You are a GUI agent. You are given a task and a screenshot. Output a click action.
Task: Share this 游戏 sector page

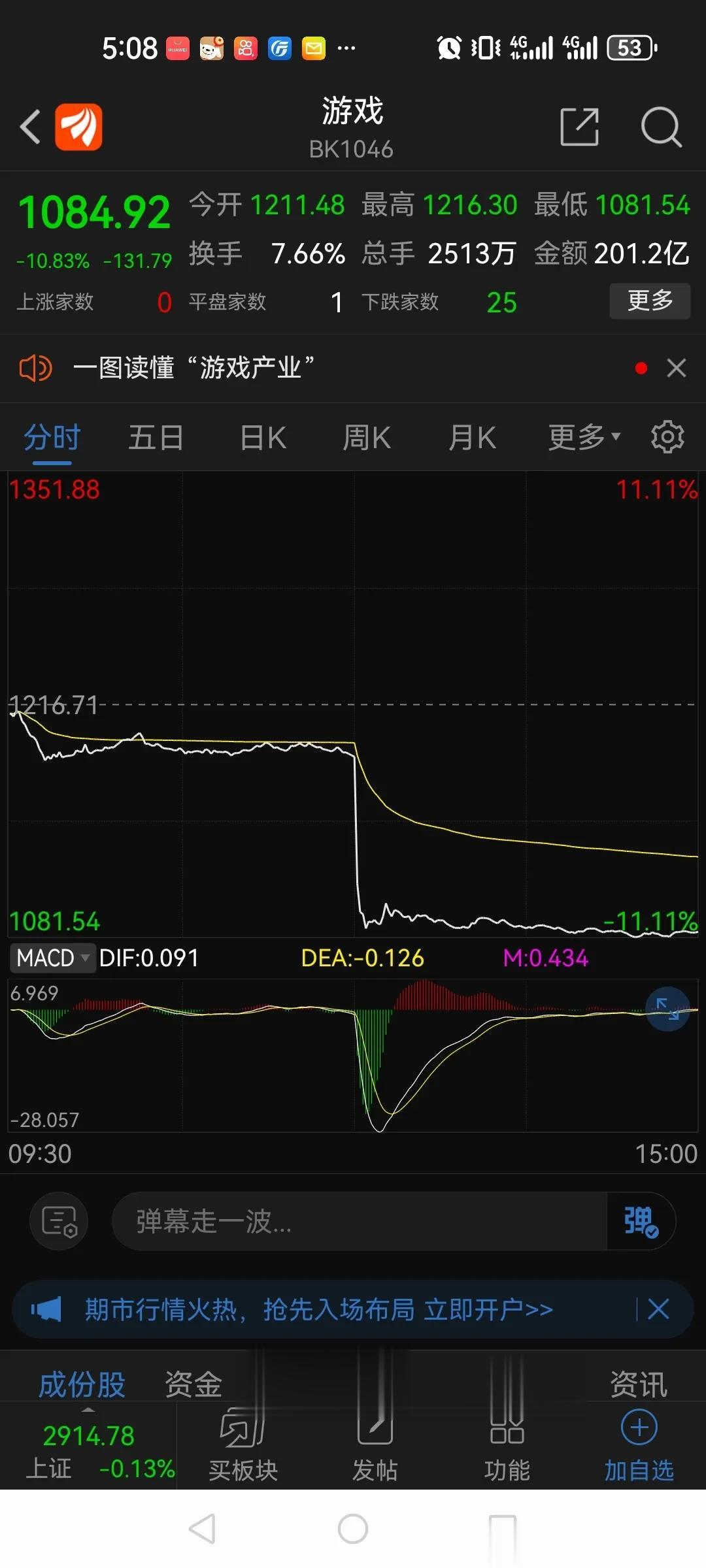click(580, 127)
